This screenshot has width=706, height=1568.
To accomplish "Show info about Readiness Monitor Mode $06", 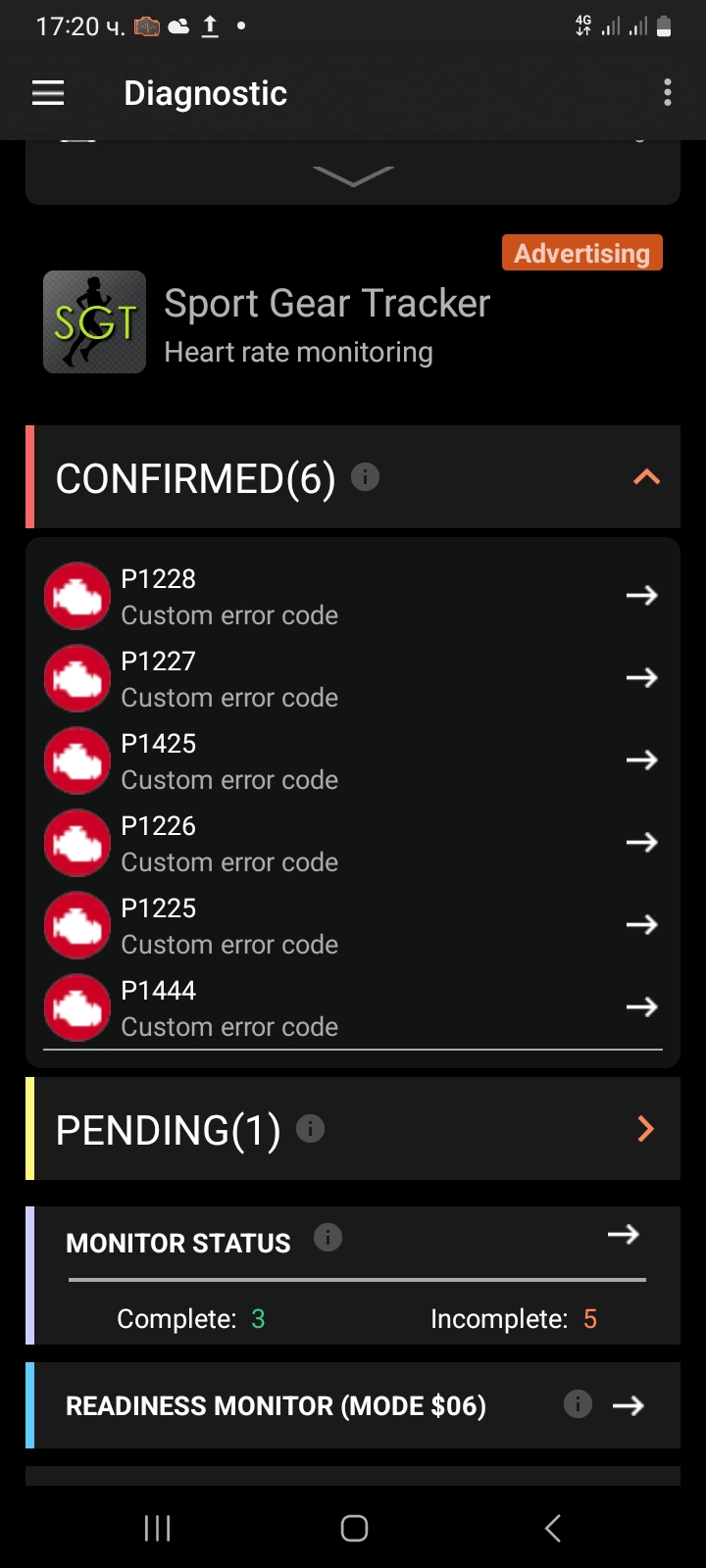I will coord(578,1404).
